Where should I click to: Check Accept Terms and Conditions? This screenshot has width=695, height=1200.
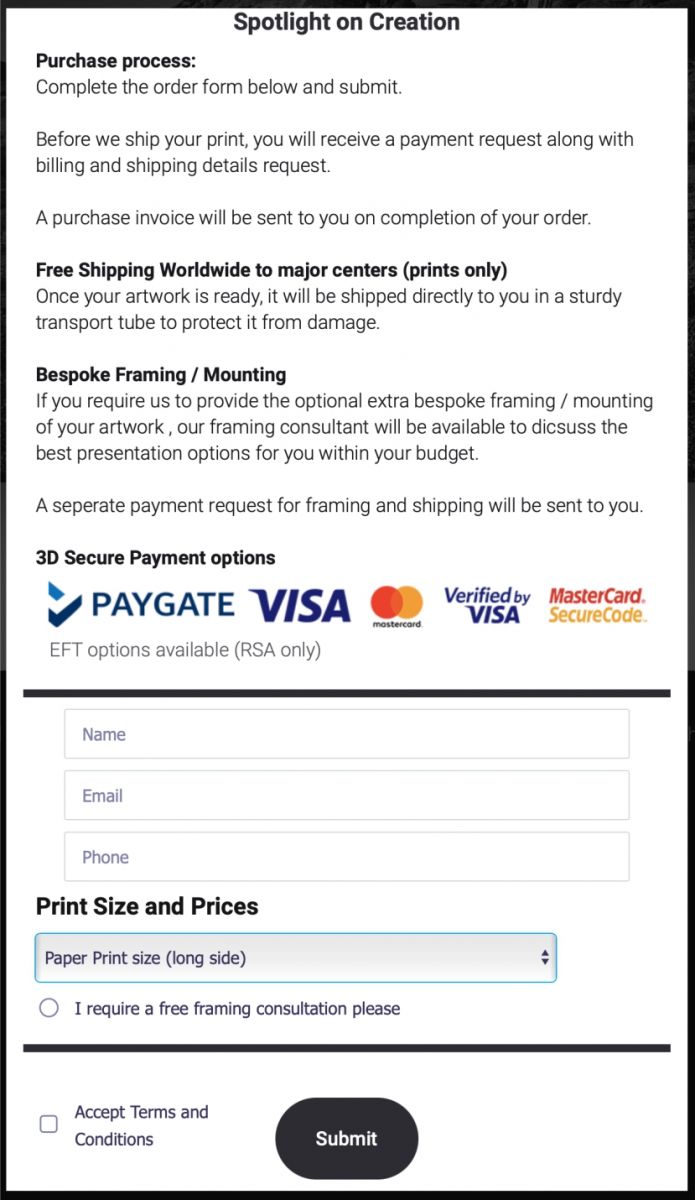click(x=49, y=1124)
